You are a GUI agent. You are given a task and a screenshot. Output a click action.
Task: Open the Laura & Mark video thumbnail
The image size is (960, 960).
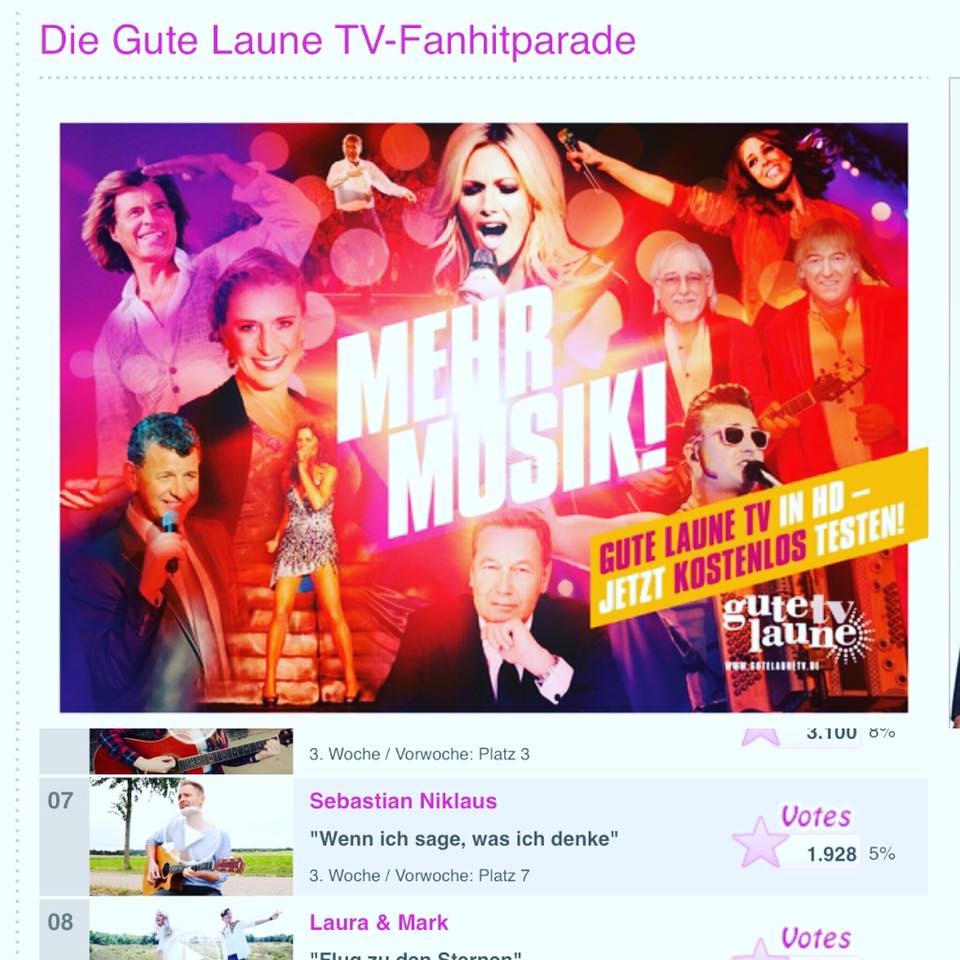[191, 934]
